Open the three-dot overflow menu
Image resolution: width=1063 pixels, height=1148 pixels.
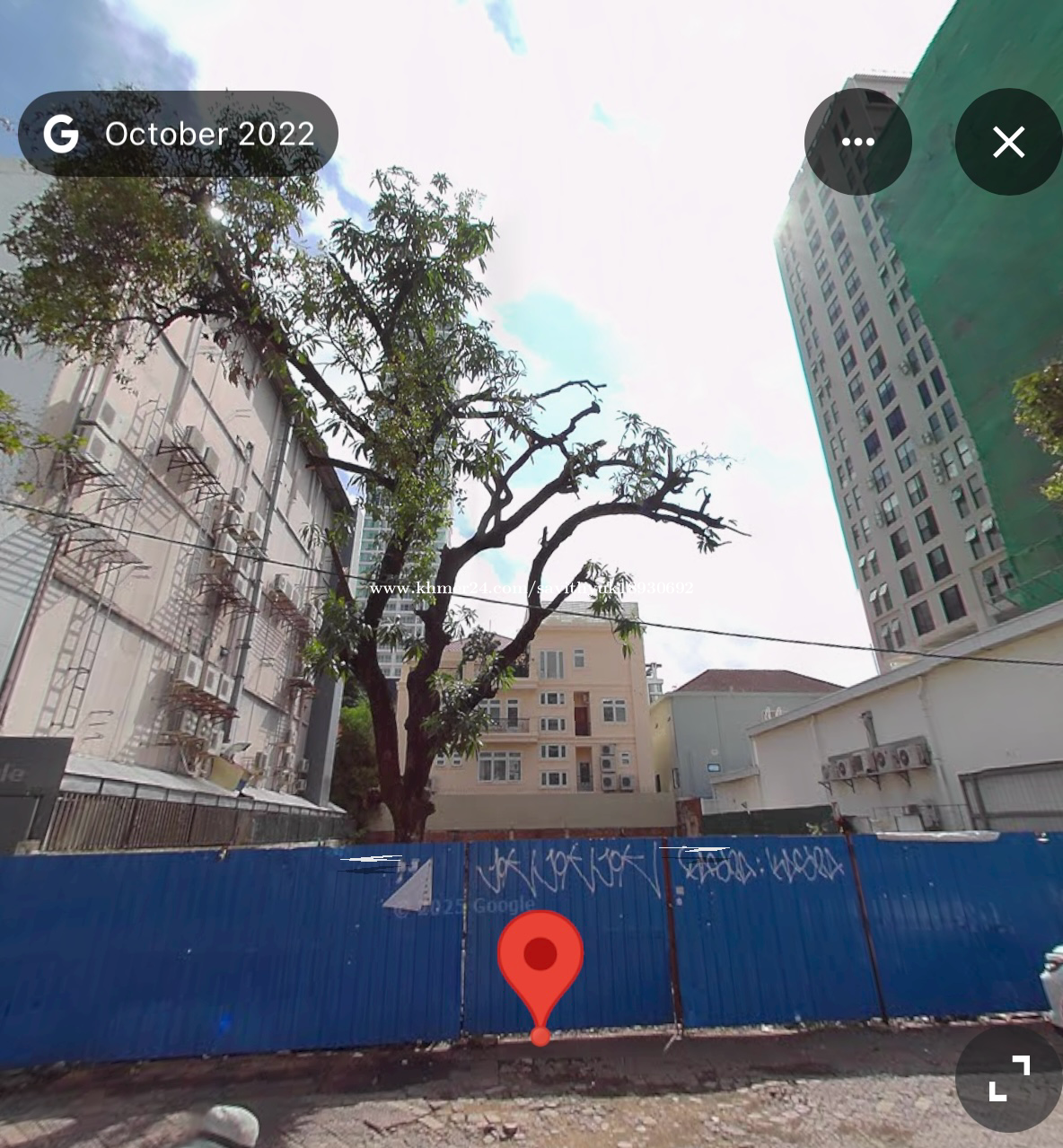[857, 142]
